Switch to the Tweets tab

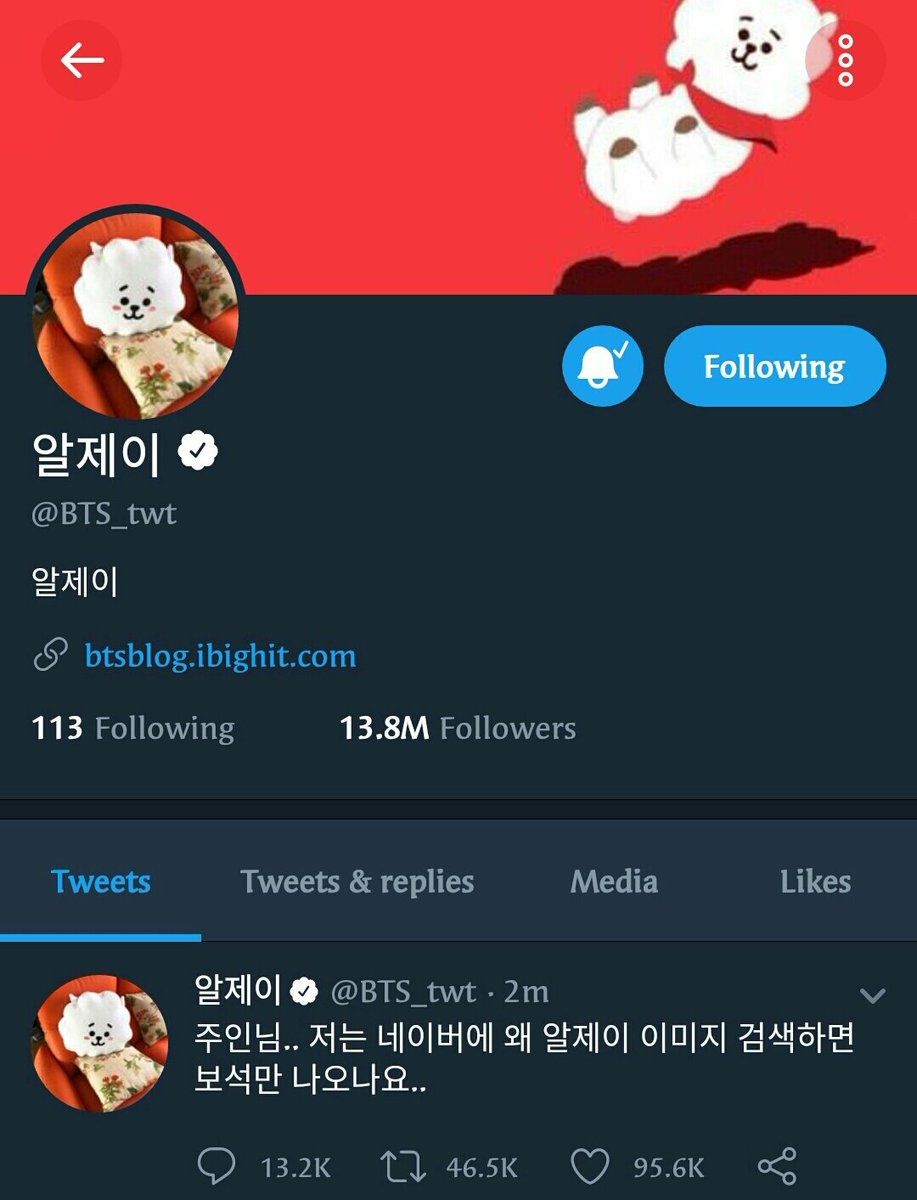coord(100,882)
